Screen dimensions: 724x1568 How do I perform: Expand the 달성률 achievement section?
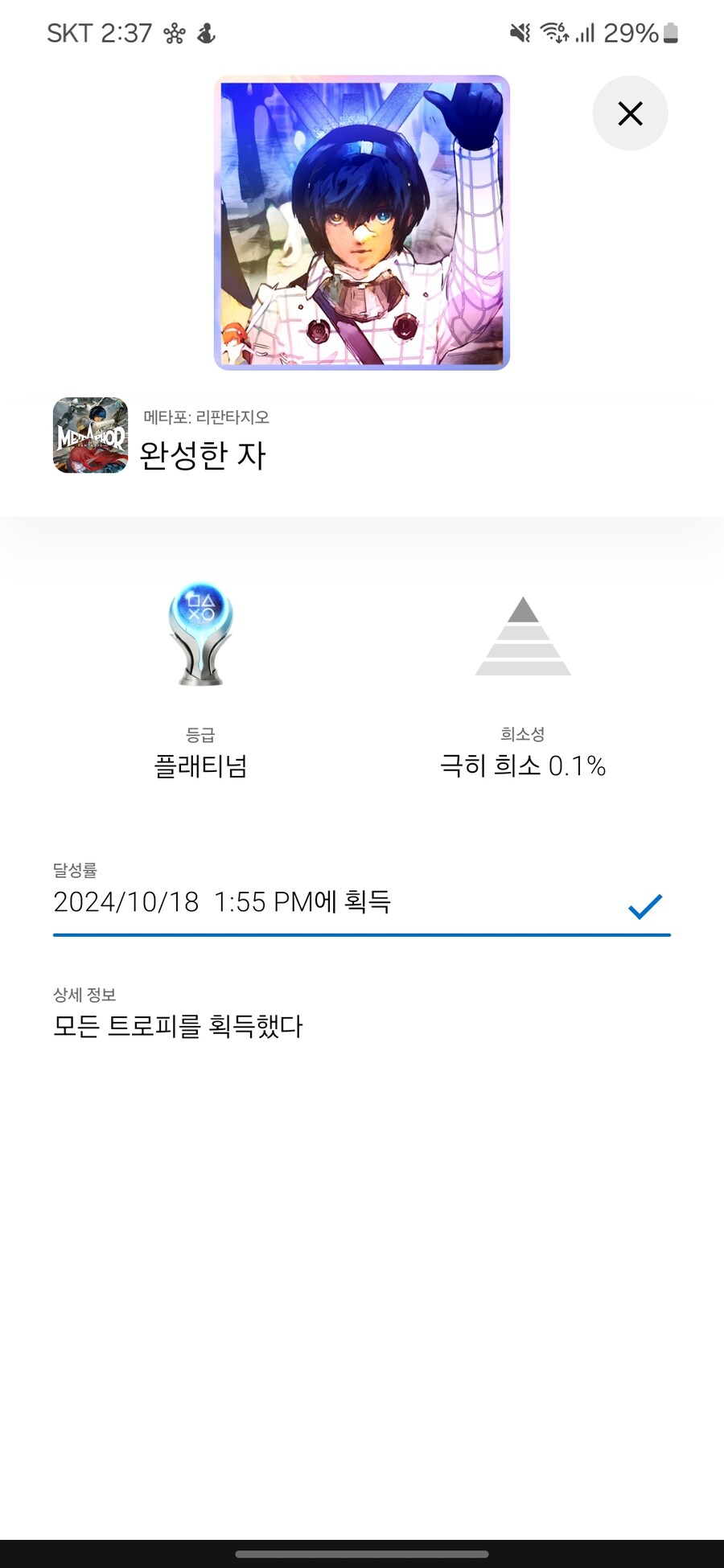(72, 871)
